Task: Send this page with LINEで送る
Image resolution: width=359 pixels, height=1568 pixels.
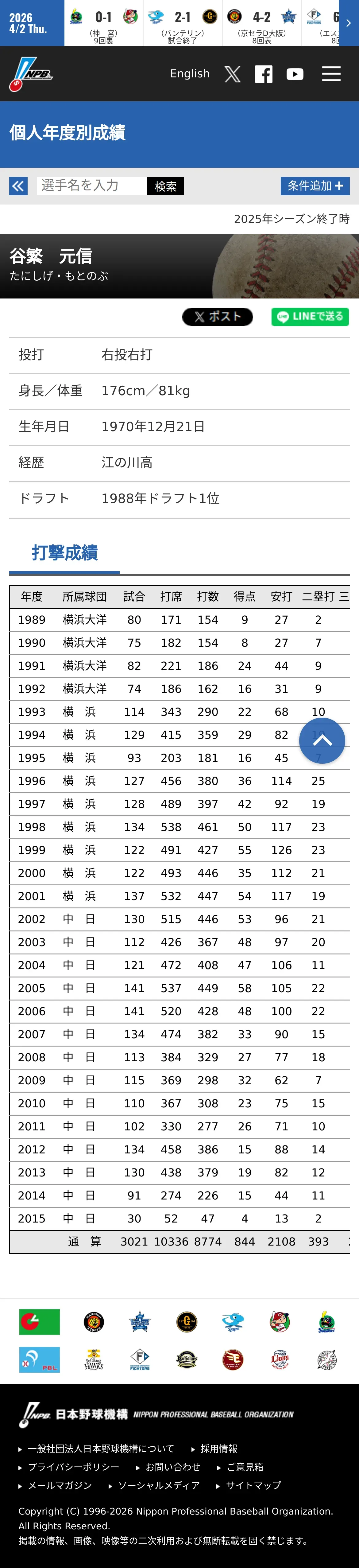Action: (x=310, y=317)
